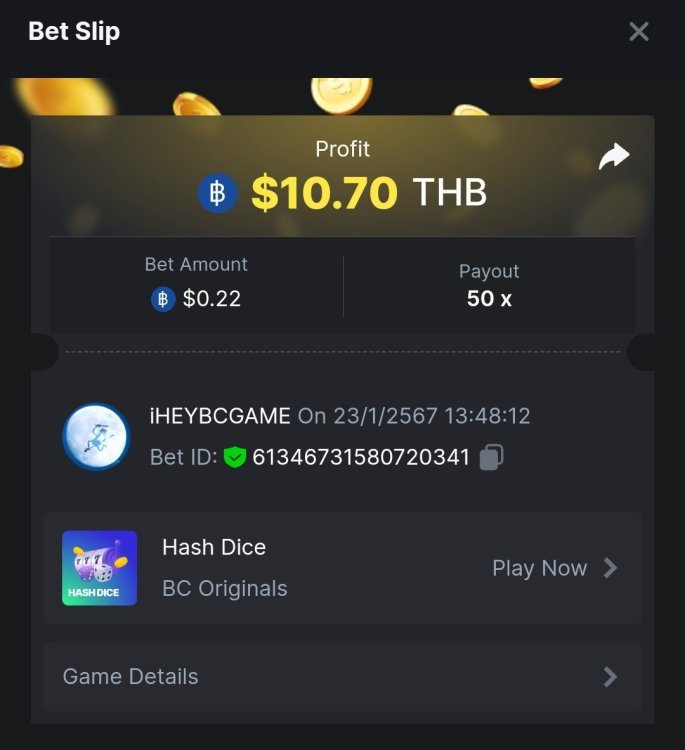
Task: Close the Bet Slip dialog
Action: point(639,31)
